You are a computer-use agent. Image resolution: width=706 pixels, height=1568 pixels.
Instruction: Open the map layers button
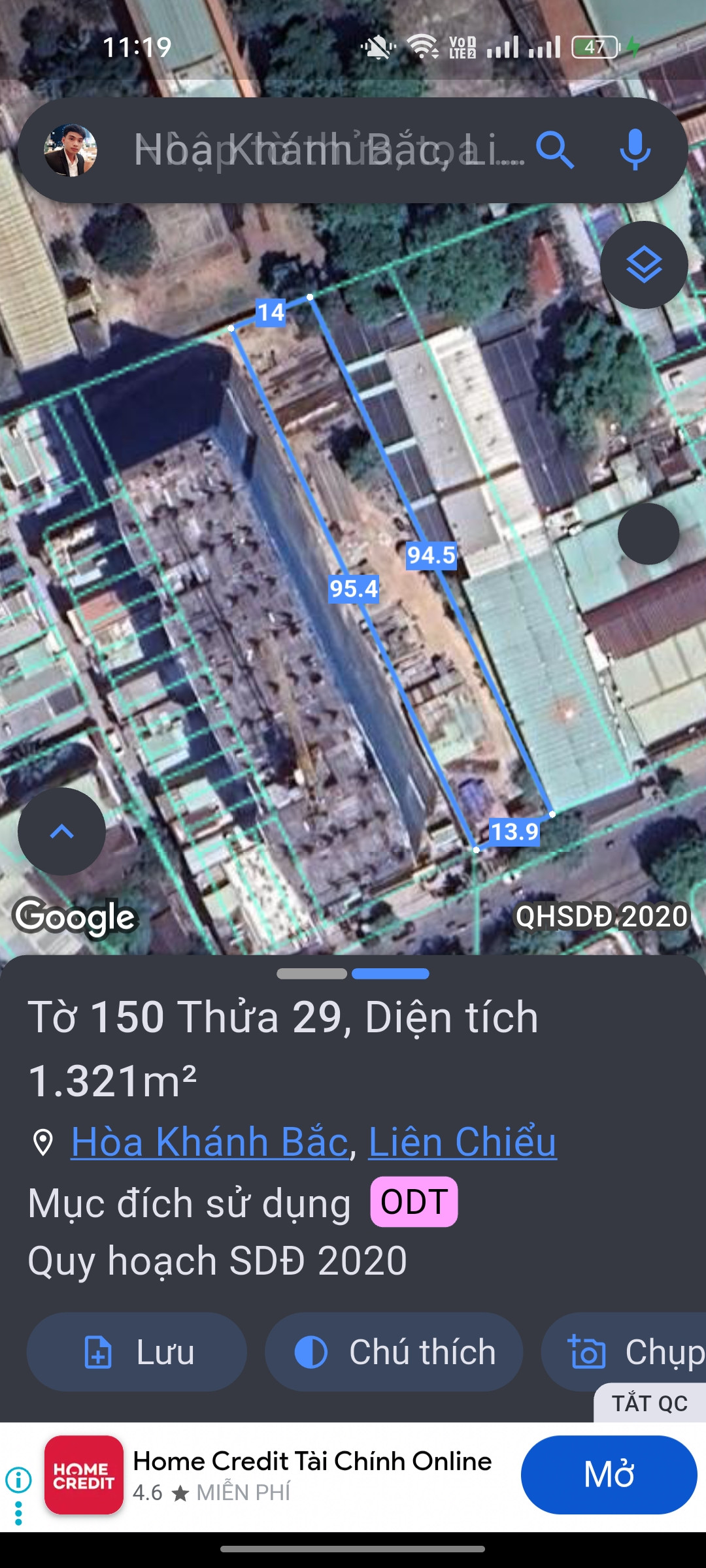pos(644,265)
